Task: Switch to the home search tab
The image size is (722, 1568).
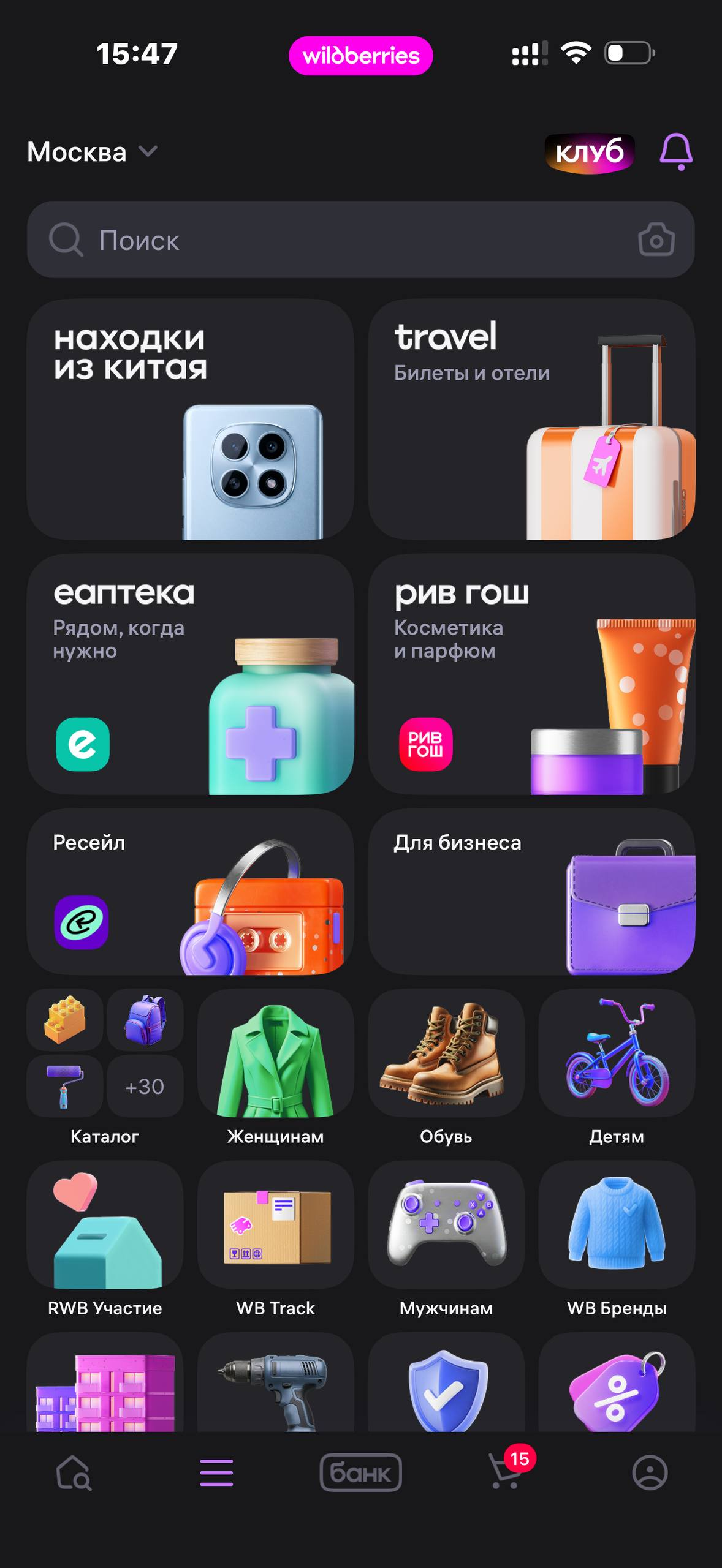Action: pos(74,1473)
